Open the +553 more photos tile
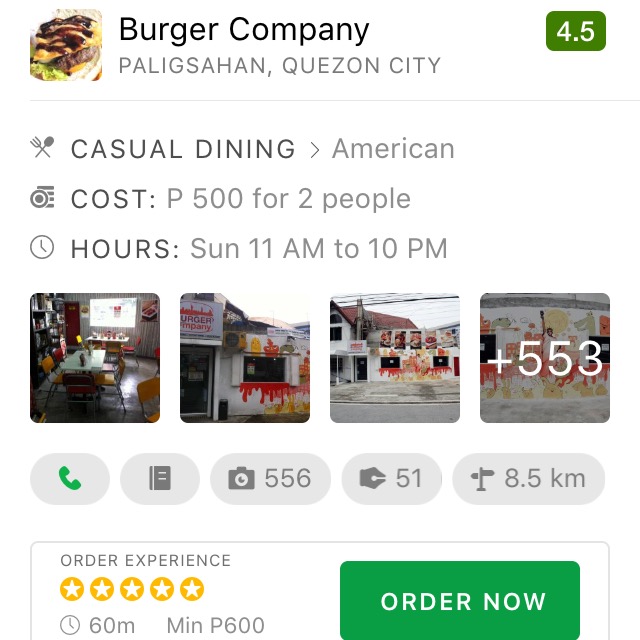The image size is (640, 640). tap(545, 358)
